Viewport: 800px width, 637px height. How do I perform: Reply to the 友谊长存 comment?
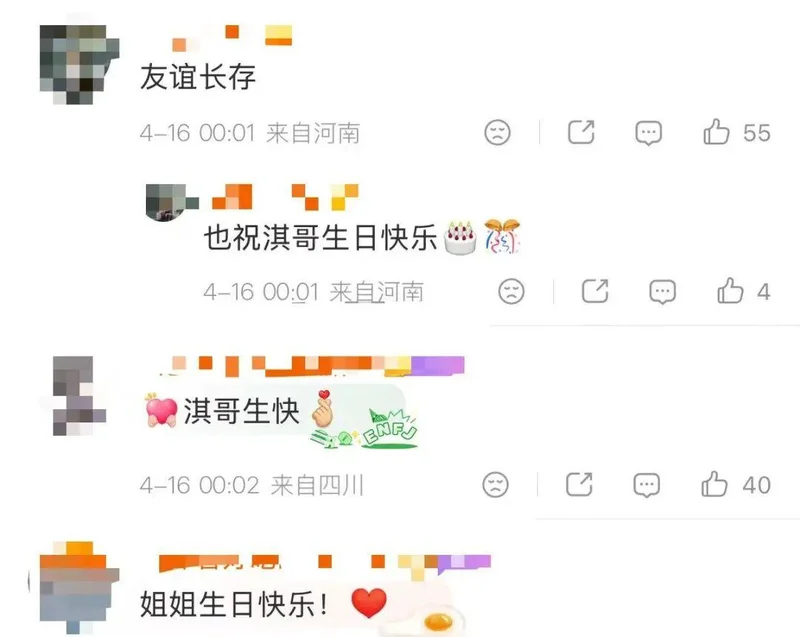pyautogui.click(x=649, y=132)
